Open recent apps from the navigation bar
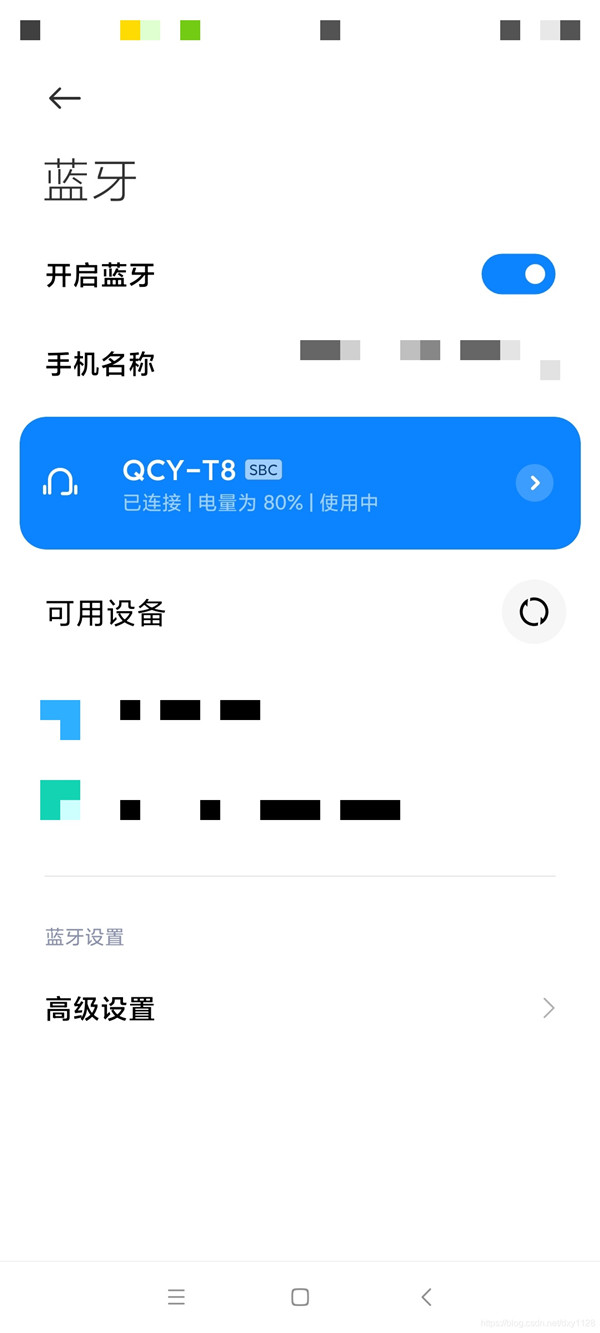Image resolution: width=600 pixels, height=1333 pixels. (x=177, y=1297)
